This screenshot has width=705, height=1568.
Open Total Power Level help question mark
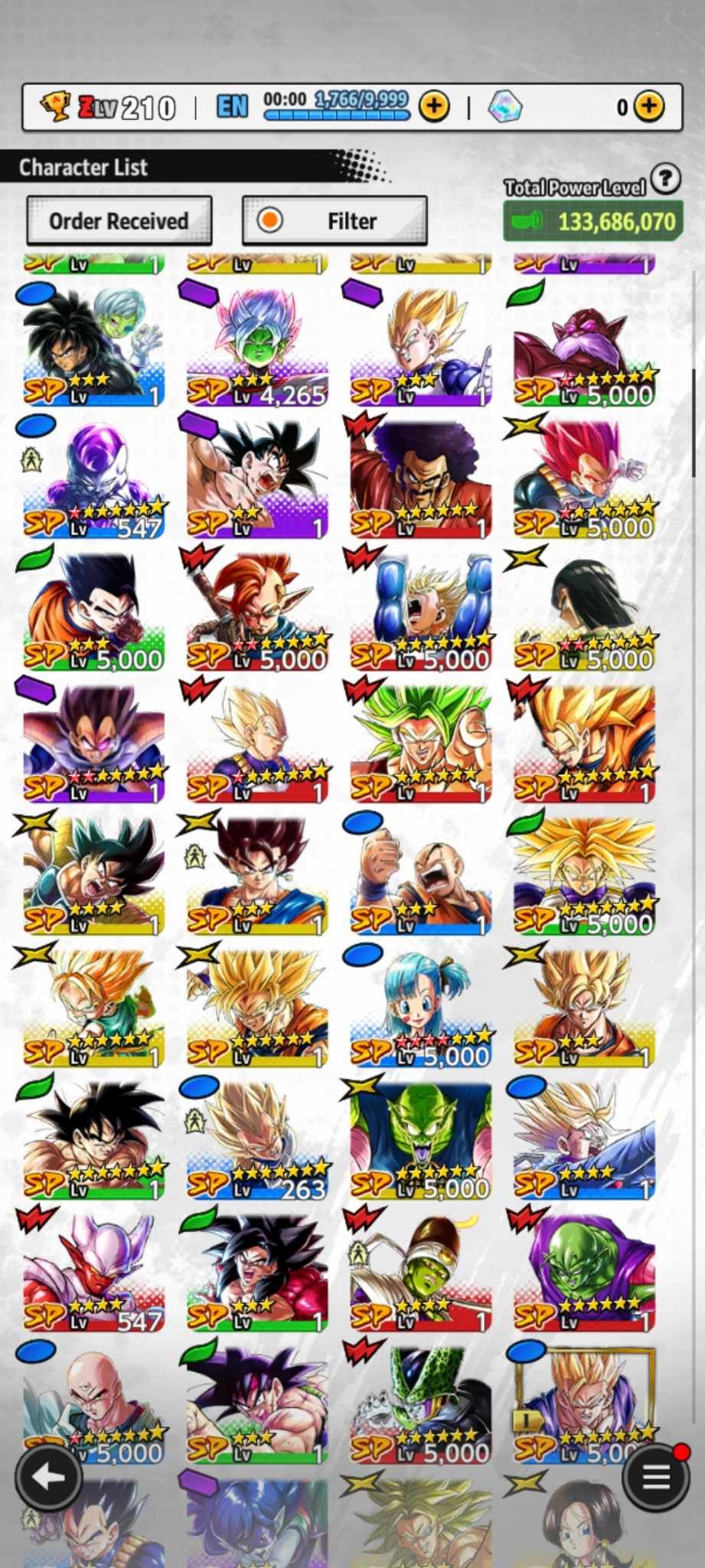[x=666, y=179]
